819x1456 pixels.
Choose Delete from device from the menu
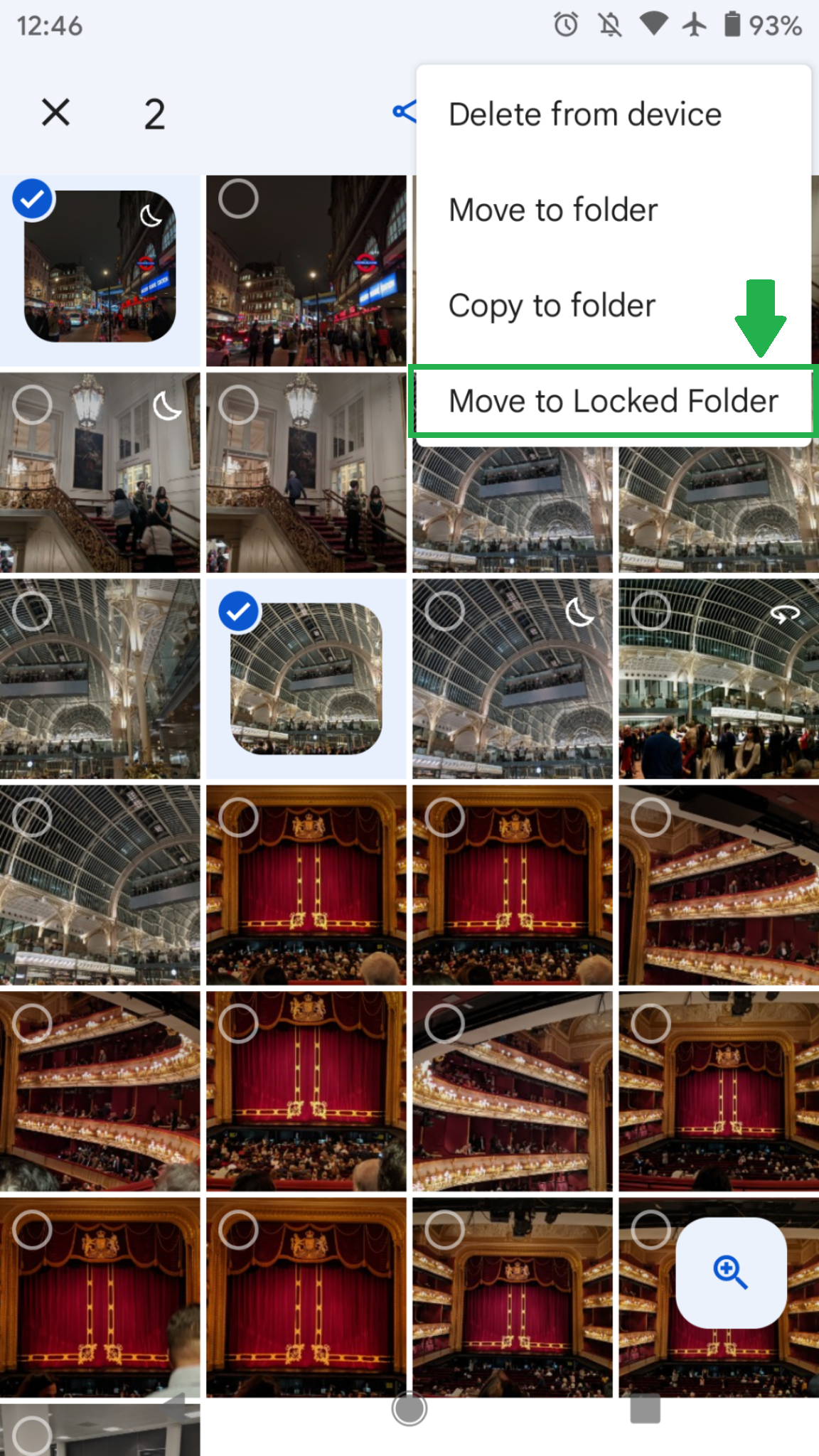click(584, 114)
